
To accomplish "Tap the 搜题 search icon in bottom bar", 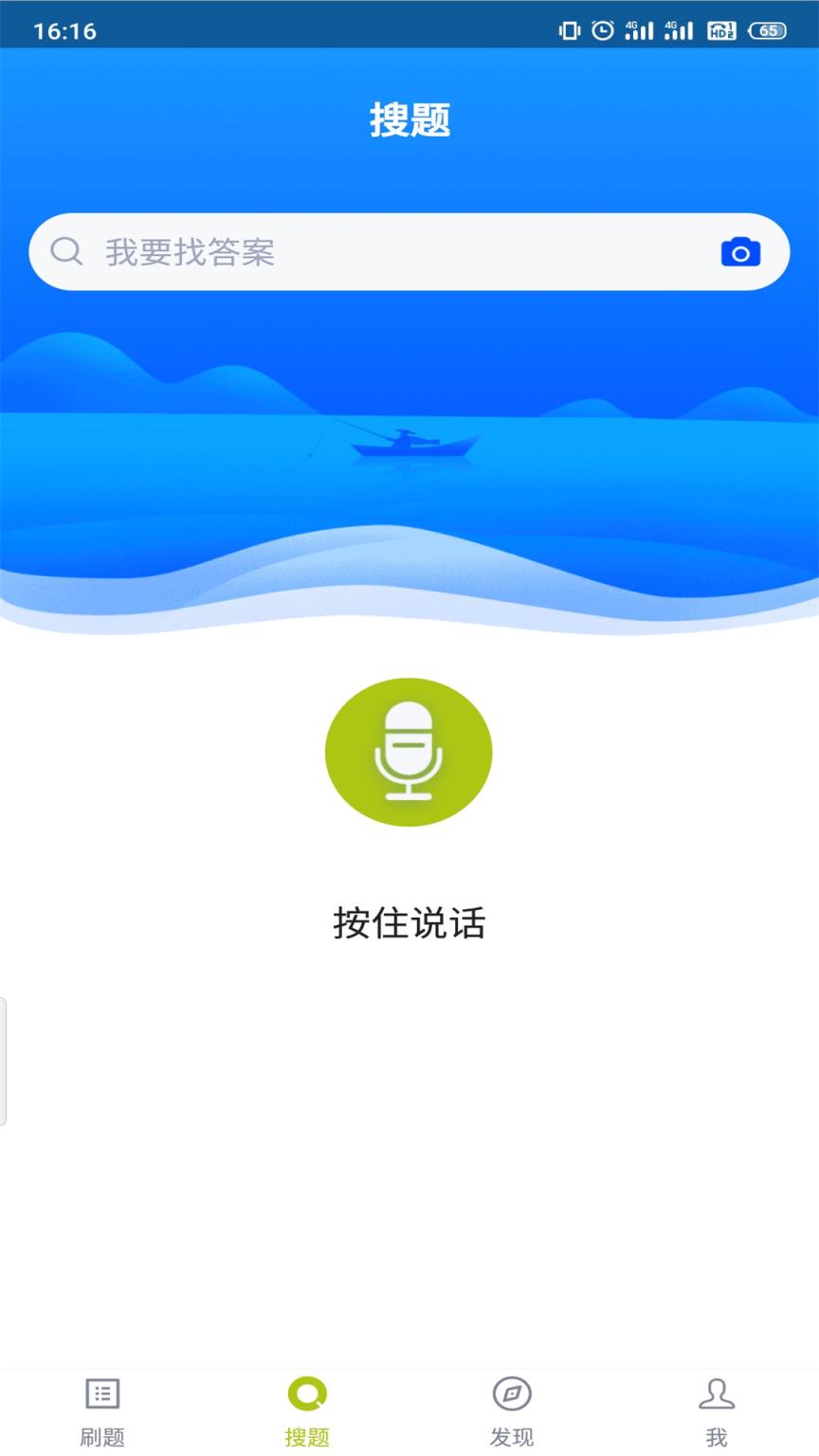I will pos(306,1394).
